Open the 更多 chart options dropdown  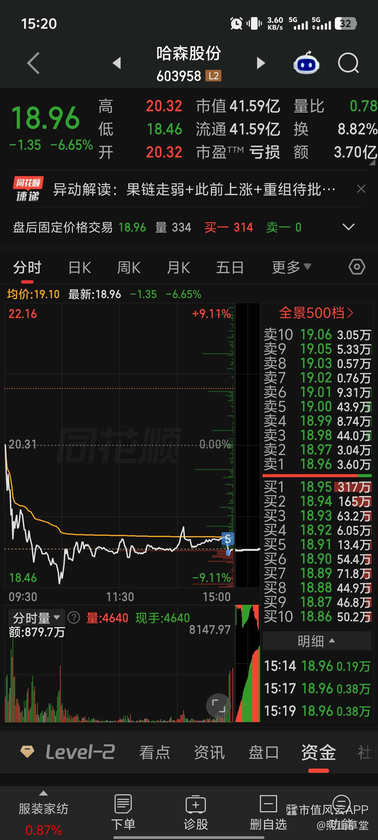291,267
